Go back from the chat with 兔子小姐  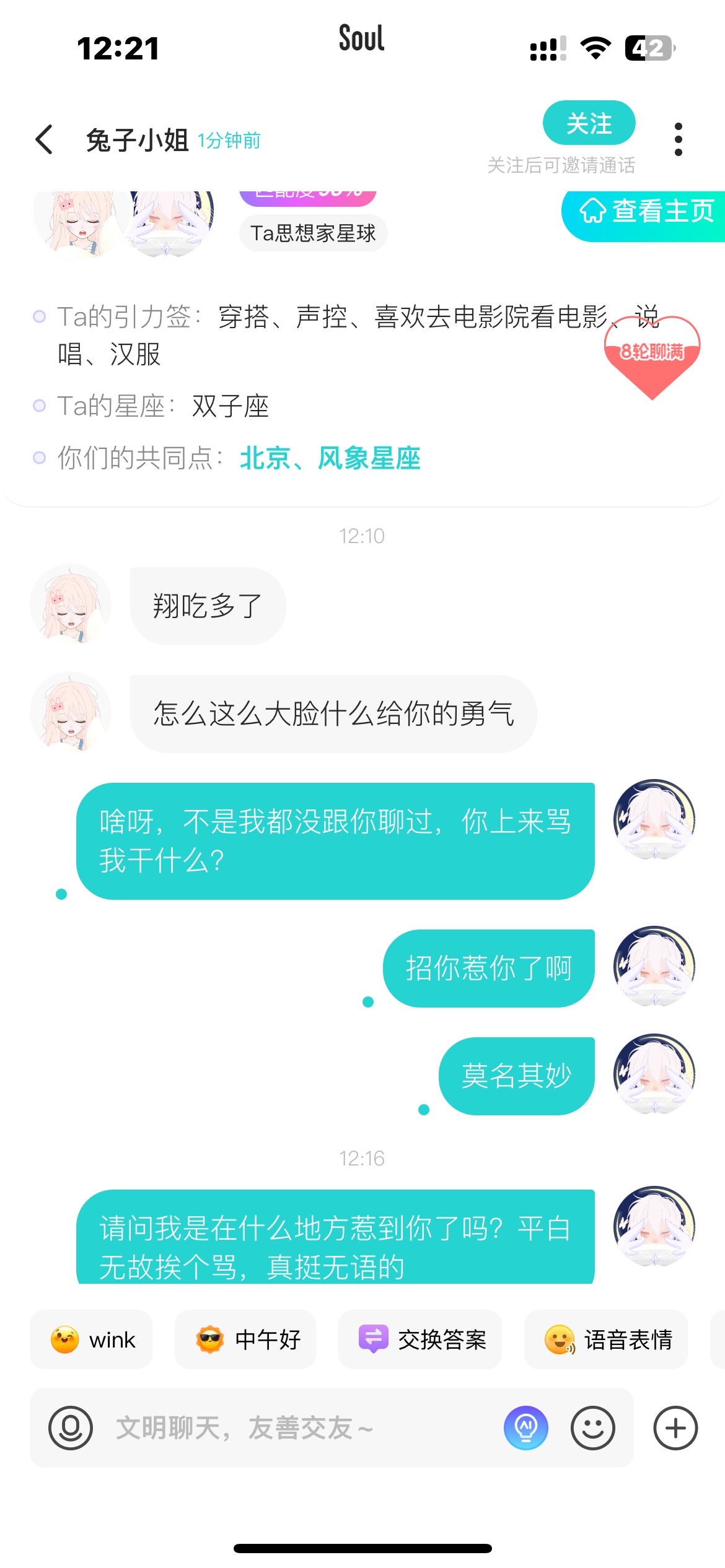click(x=44, y=139)
